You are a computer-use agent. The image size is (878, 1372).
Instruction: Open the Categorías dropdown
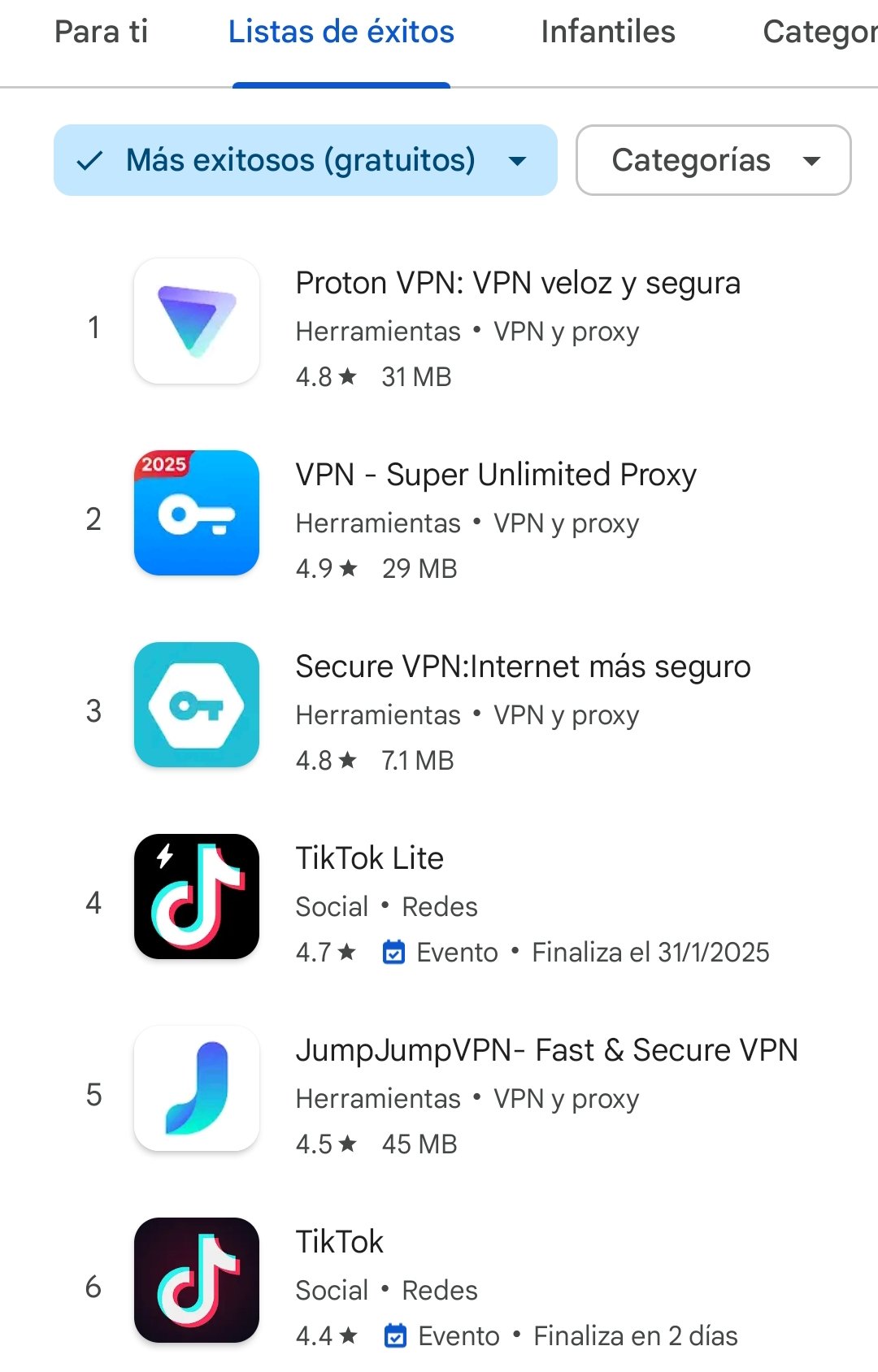[713, 160]
